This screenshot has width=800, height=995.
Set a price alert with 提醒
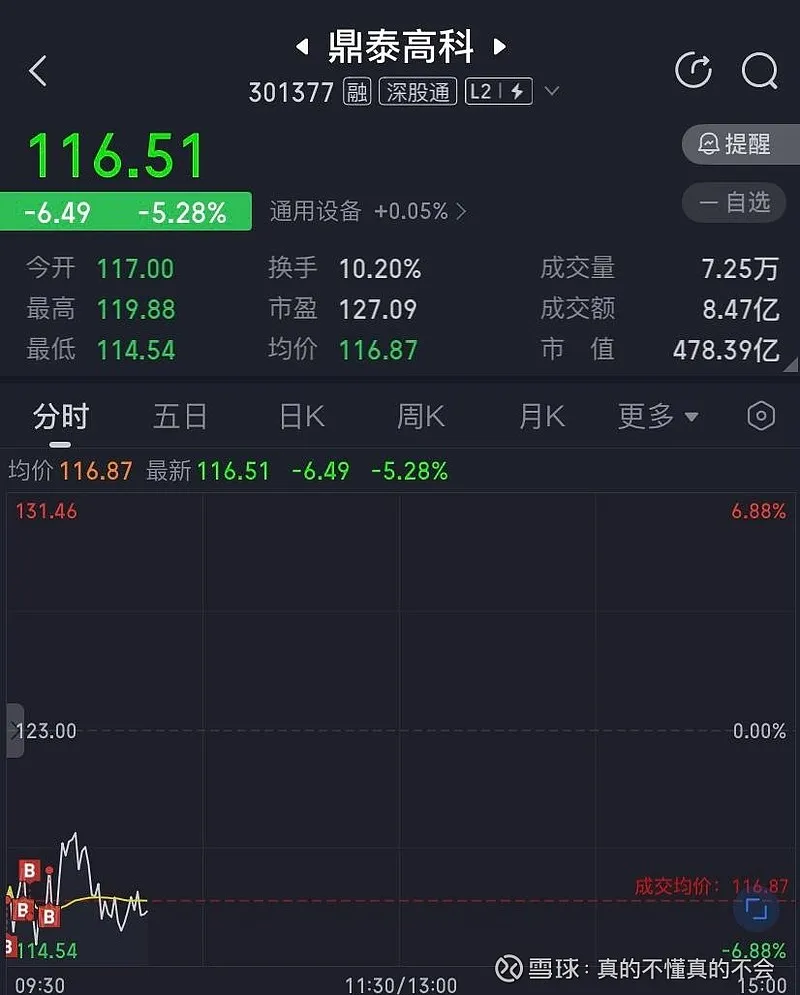740,144
